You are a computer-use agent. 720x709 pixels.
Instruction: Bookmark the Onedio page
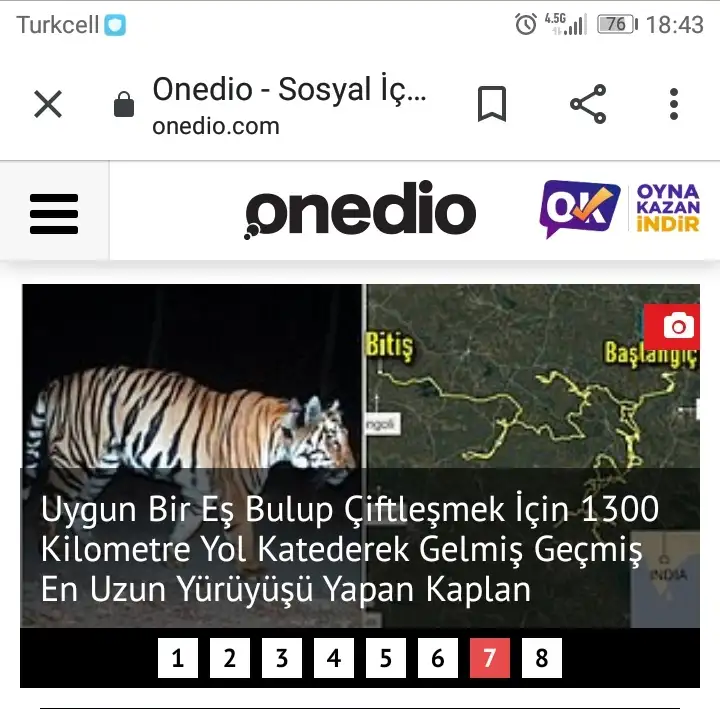click(x=491, y=104)
